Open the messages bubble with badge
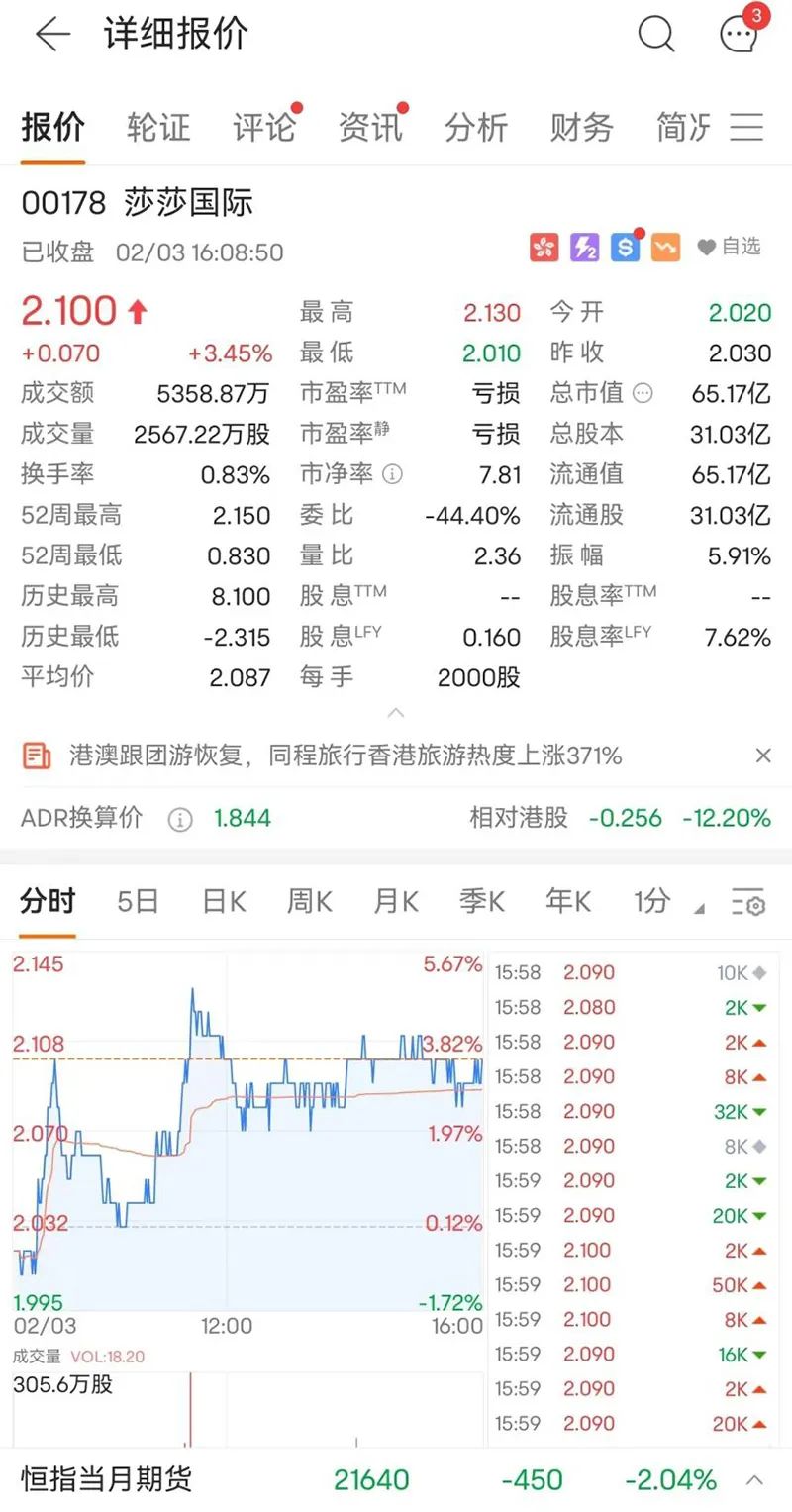792x1512 pixels. click(x=739, y=35)
